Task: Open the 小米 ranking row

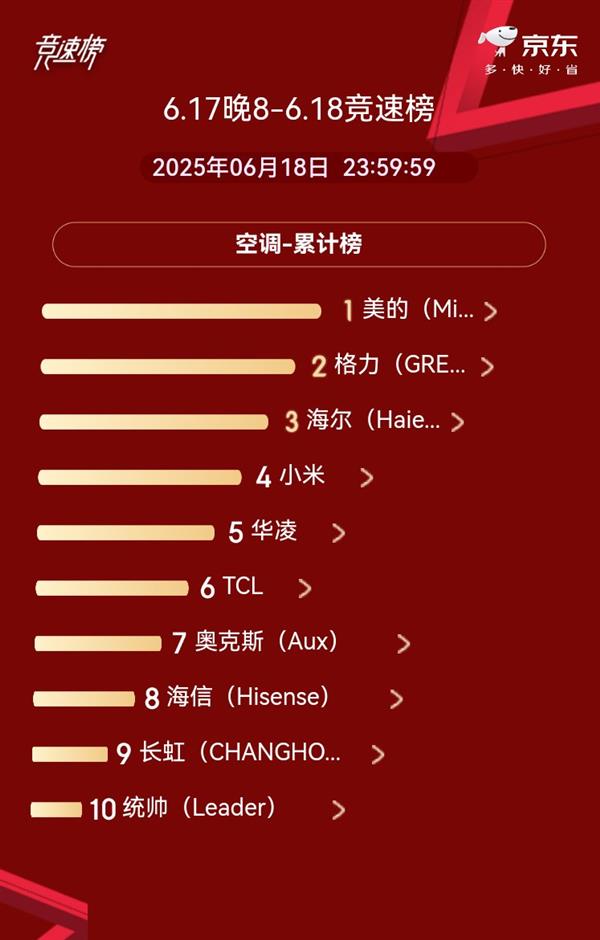Action: coord(302,476)
